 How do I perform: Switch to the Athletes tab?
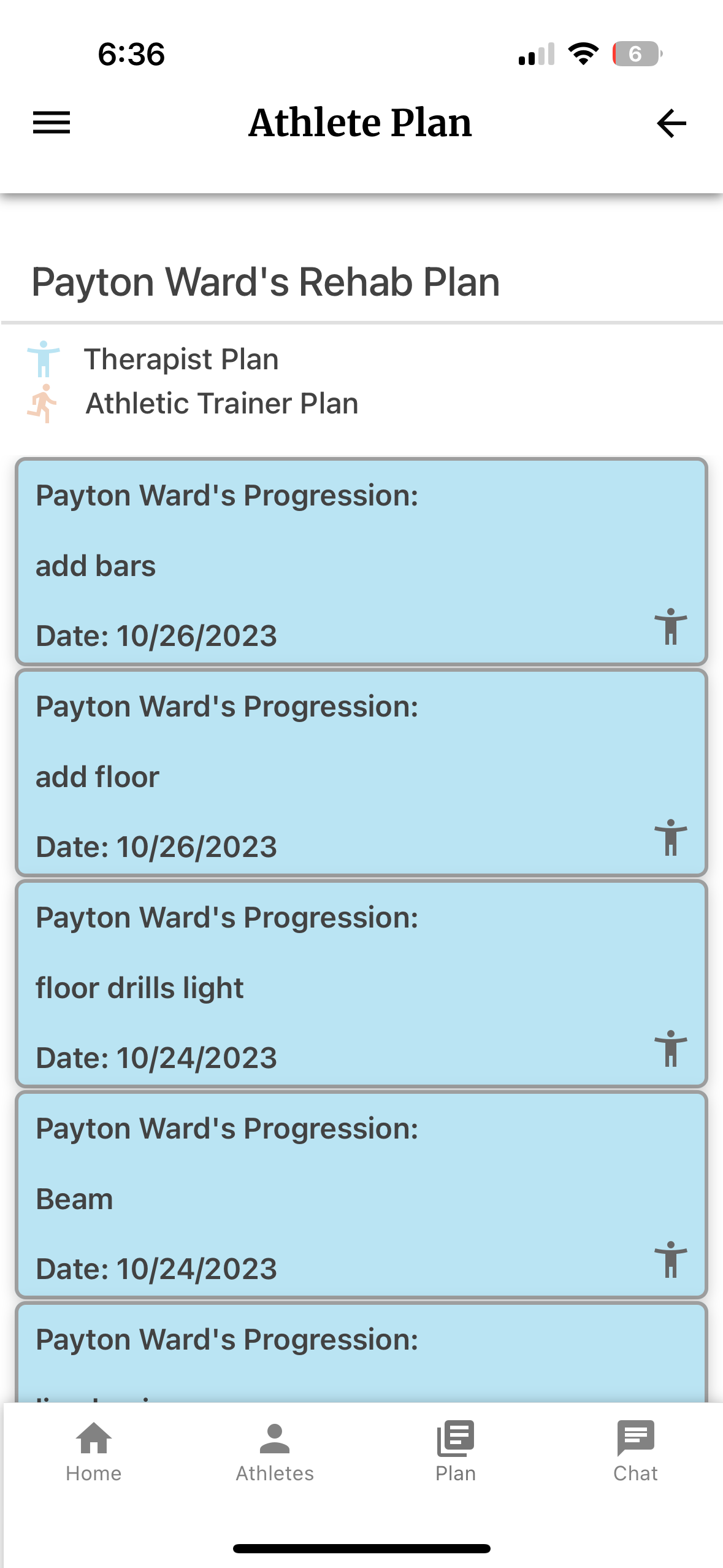point(275,1451)
